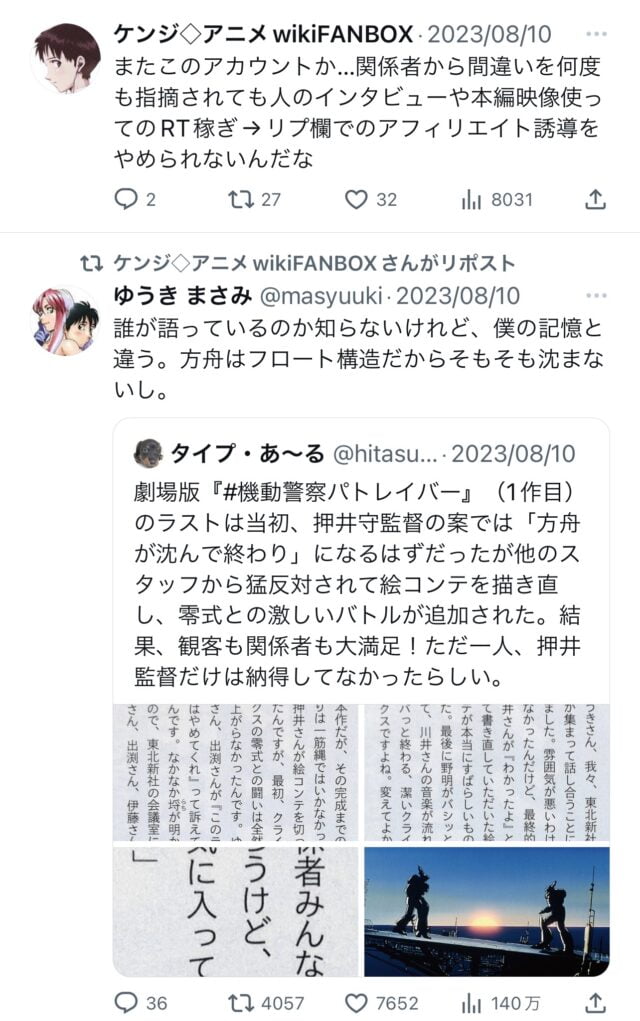Open the more options on ケンジ's tweet
Image resolution: width=640 pixels, height=1021 pixels.
[596, 35]
